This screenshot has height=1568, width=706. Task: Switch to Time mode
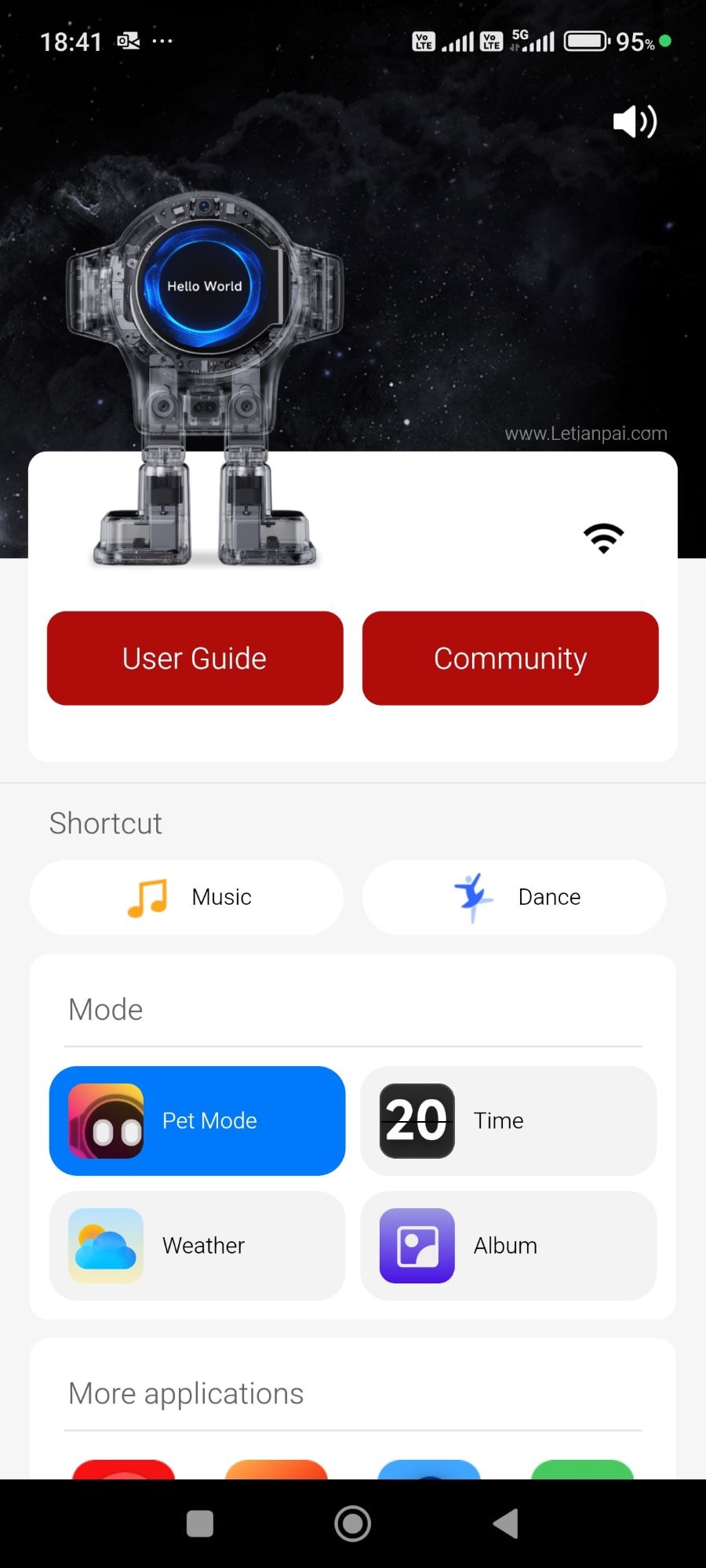[x=508, y=1121]
